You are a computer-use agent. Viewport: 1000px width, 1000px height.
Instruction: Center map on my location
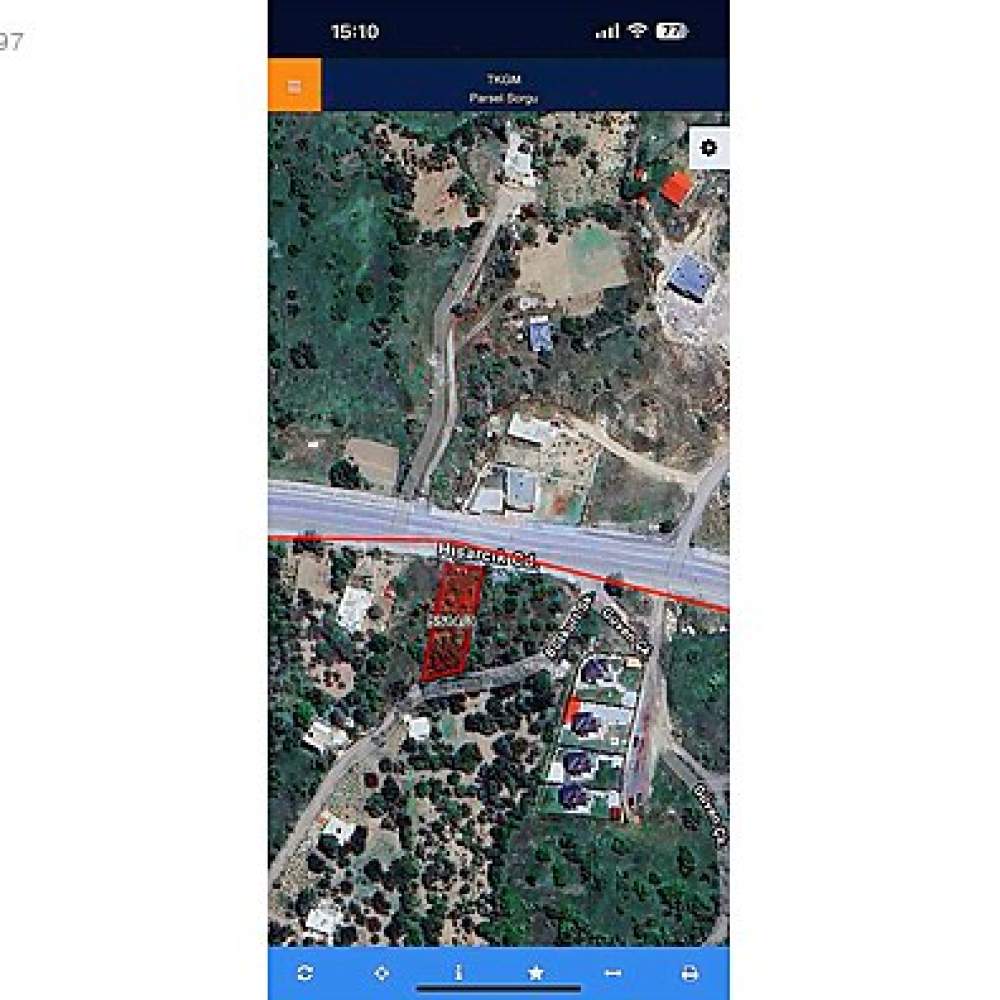click(381, 973)
